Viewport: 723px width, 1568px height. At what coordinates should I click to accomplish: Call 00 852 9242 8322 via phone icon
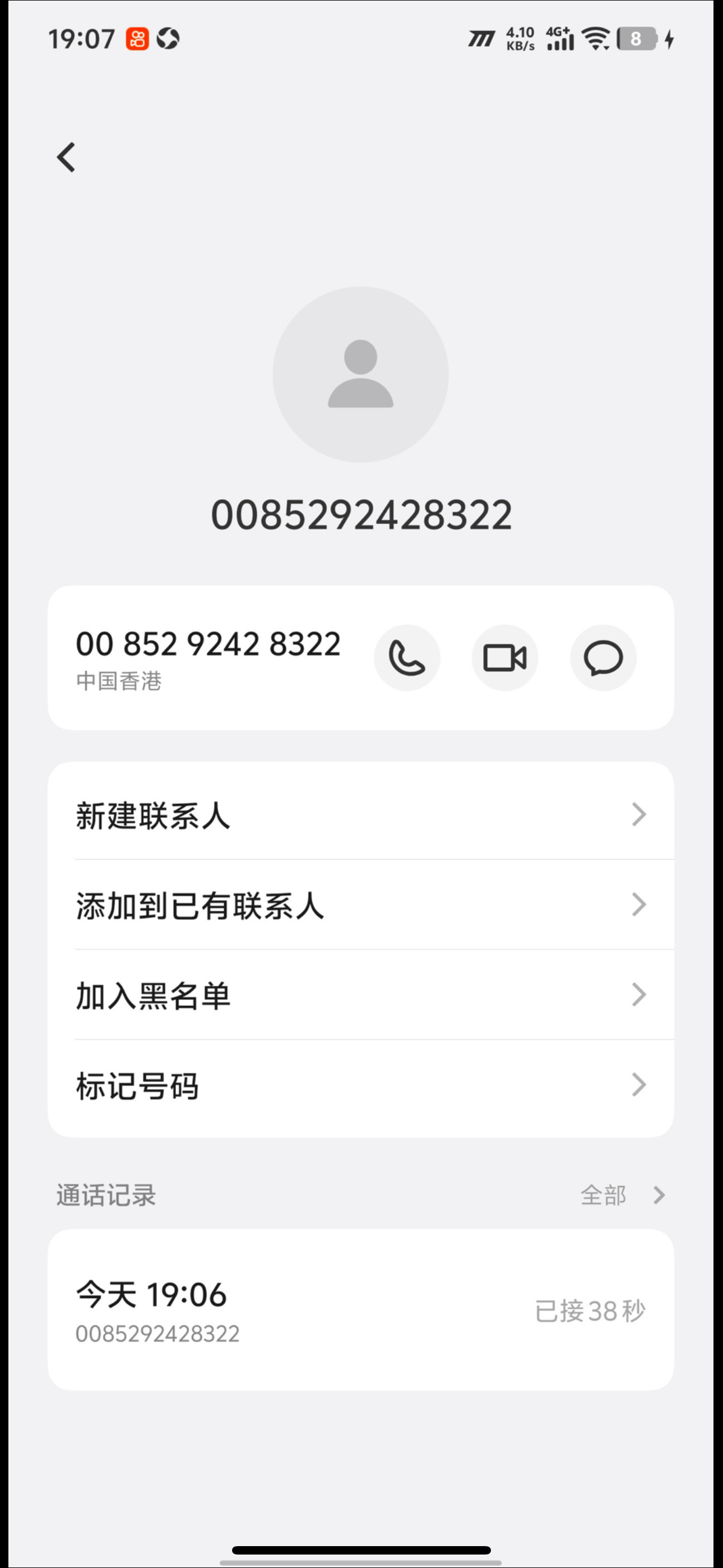406,658
